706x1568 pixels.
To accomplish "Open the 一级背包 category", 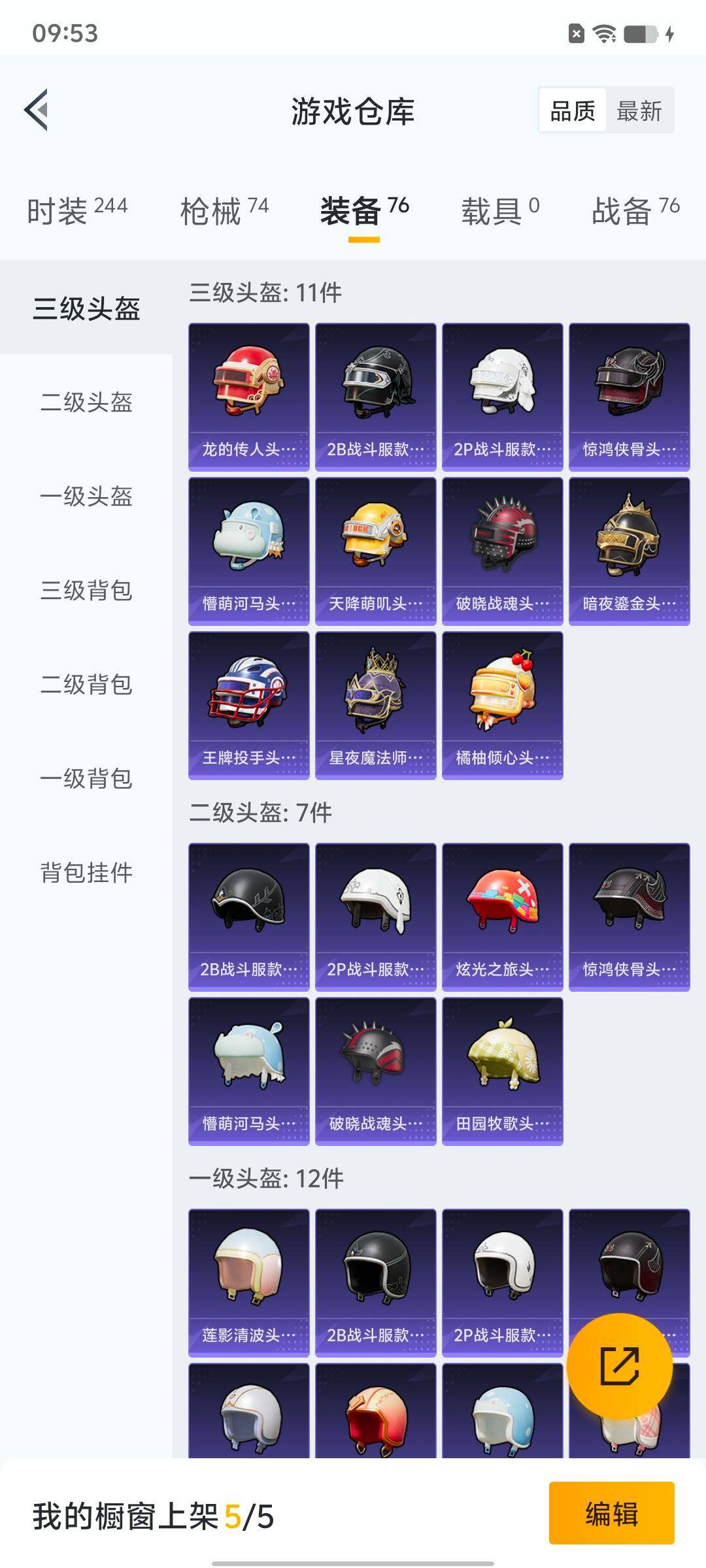I will coord(86,779).
